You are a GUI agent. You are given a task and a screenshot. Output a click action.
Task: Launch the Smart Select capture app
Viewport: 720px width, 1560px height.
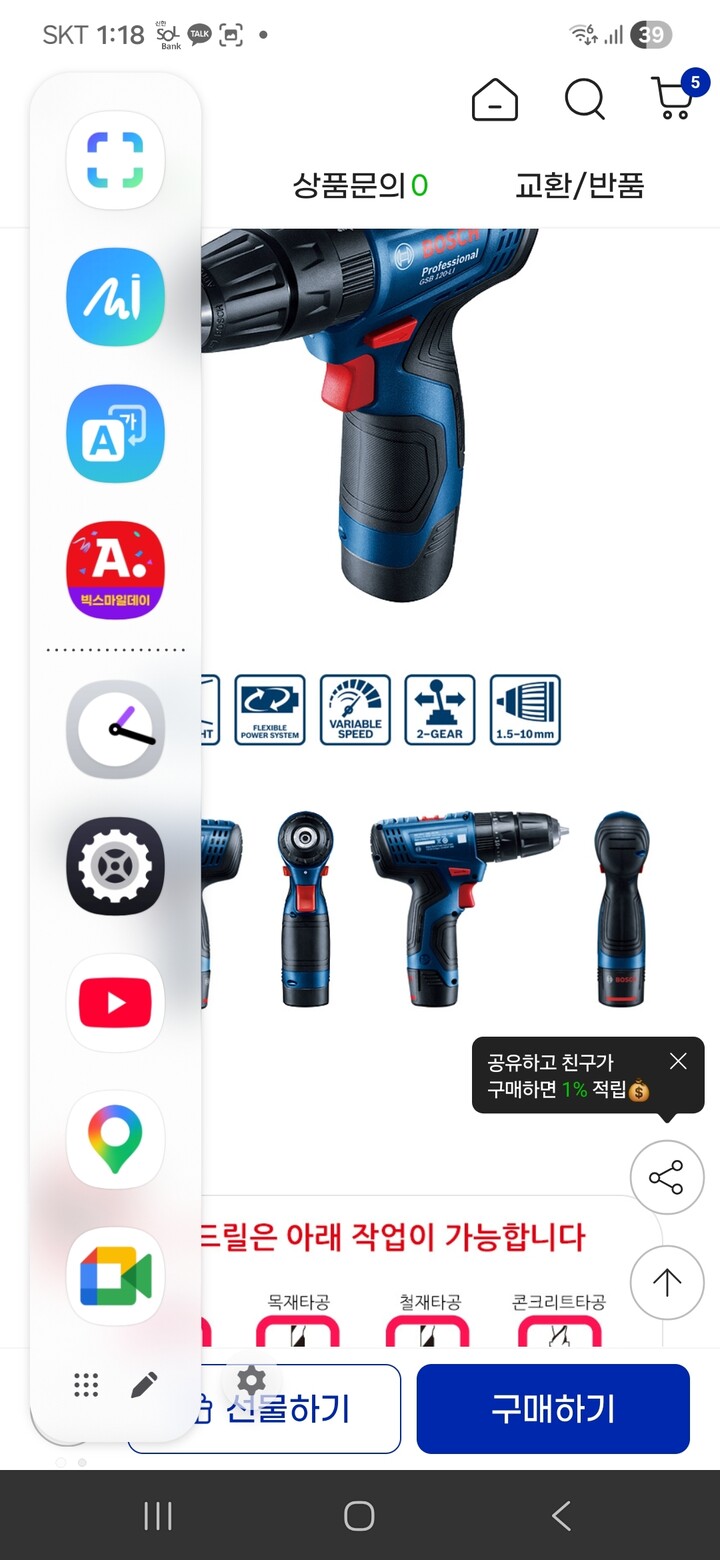[x=115, y=160]
